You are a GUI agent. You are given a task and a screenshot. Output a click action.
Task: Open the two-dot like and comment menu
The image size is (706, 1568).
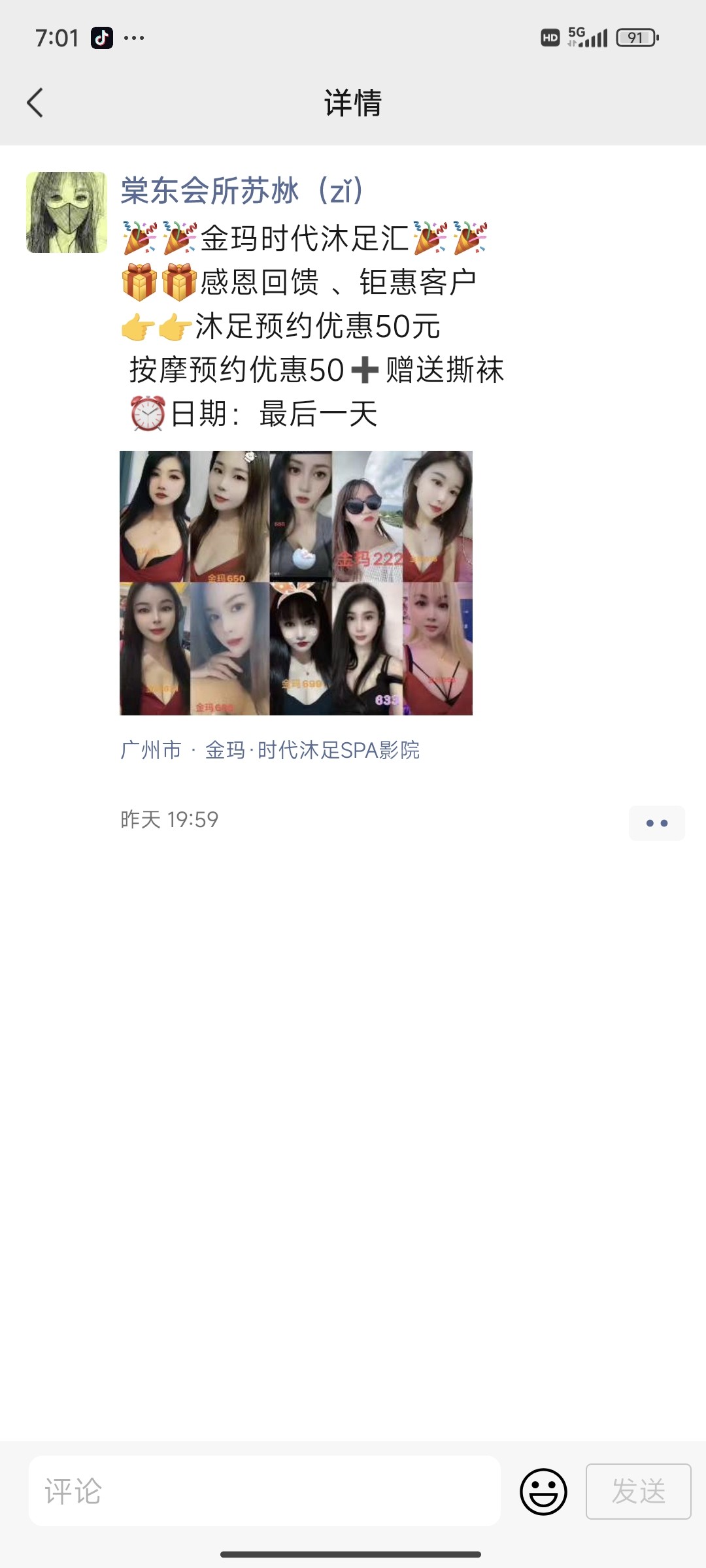point(656,823)
